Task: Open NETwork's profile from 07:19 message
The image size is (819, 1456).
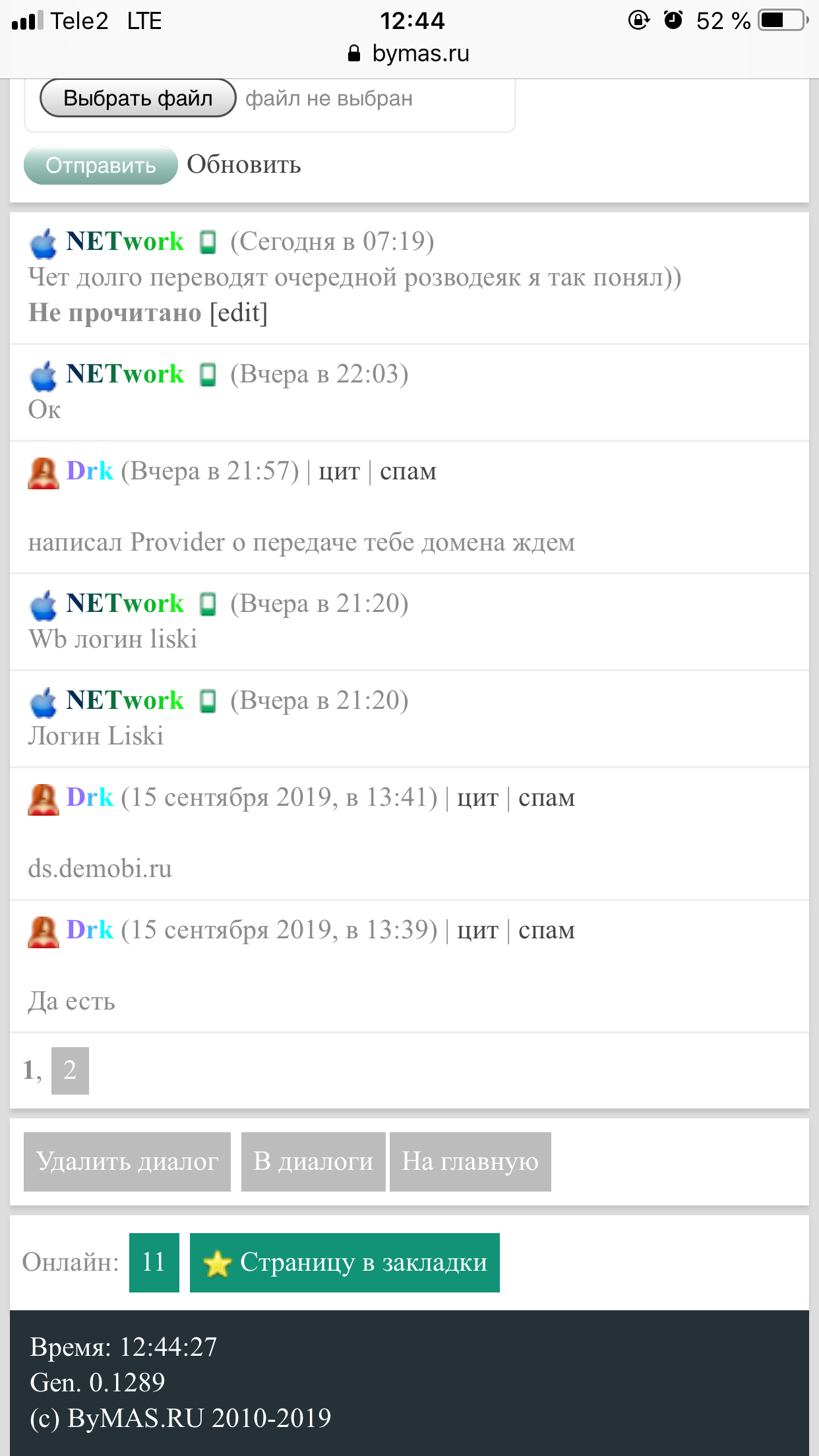Action: [x=125, y=241]
